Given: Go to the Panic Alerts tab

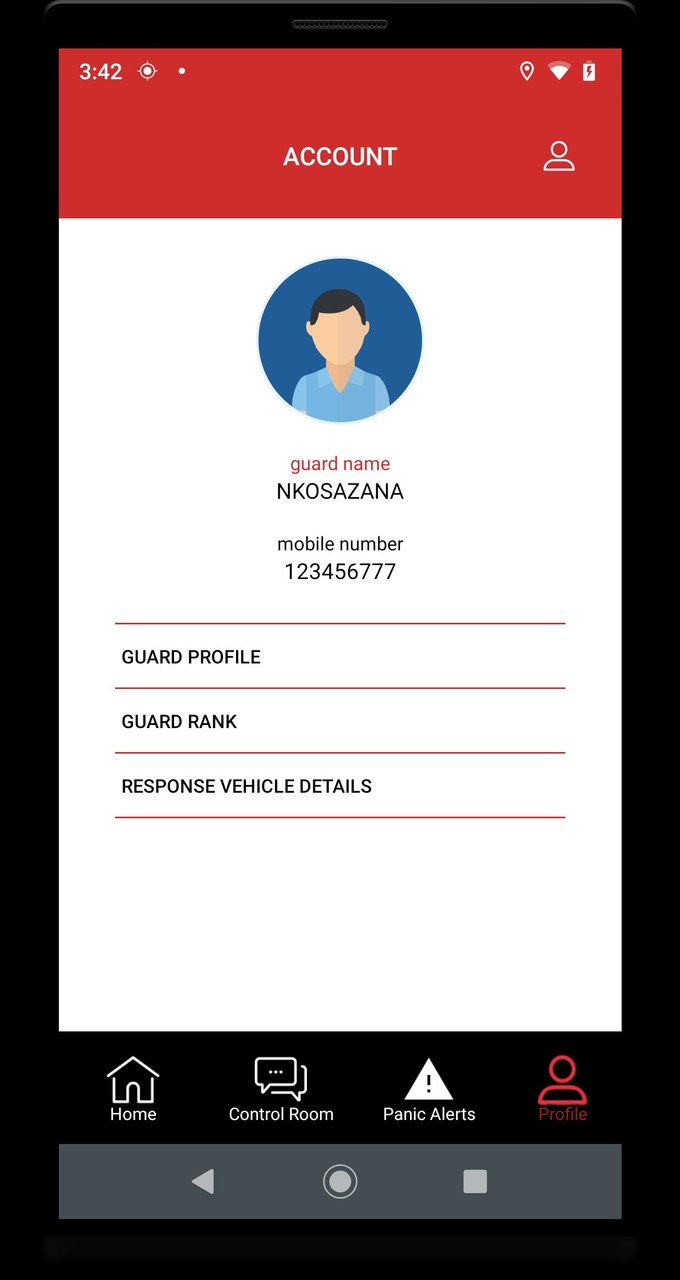Looking at the screenshot, I should [x=429, y=1090].
